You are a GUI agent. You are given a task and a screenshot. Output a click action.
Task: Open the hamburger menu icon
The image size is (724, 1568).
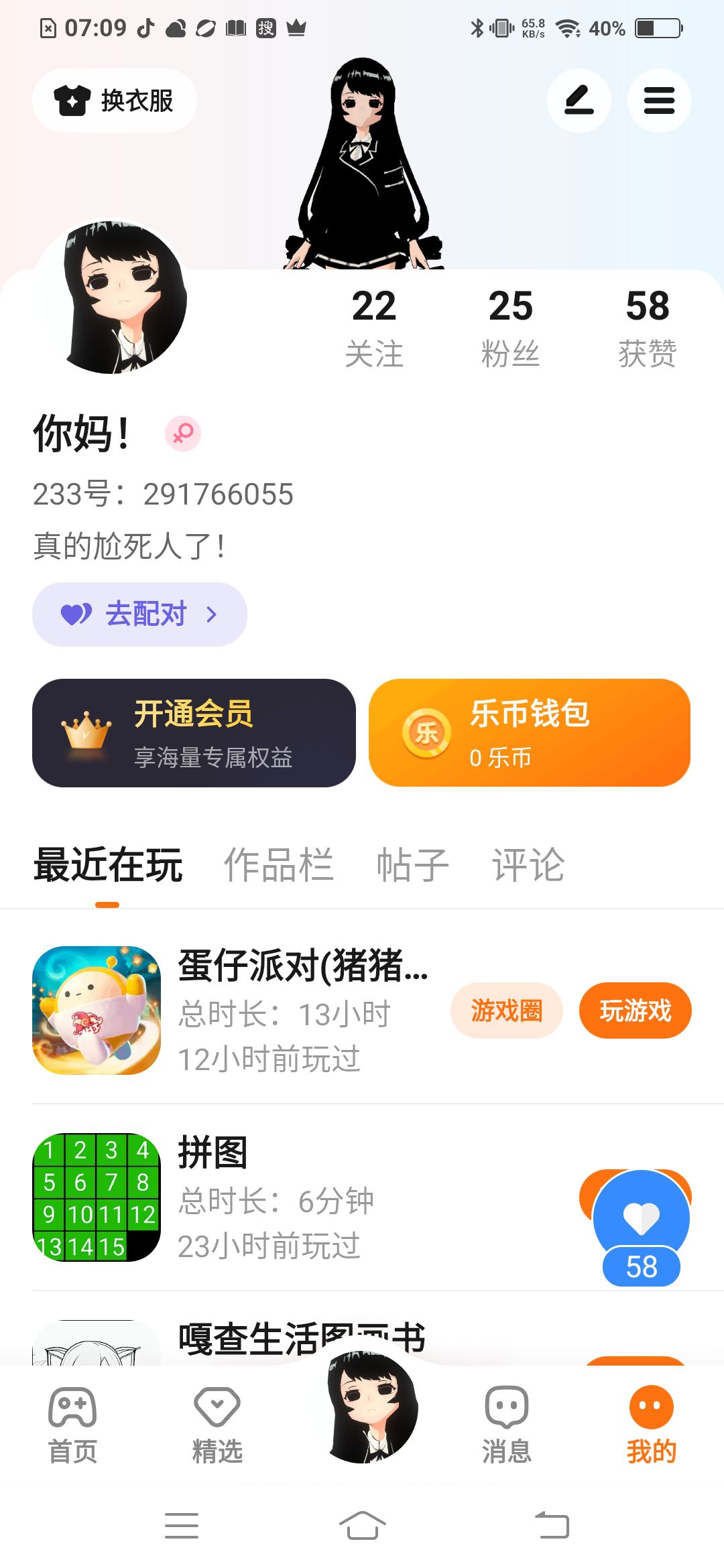659,101
